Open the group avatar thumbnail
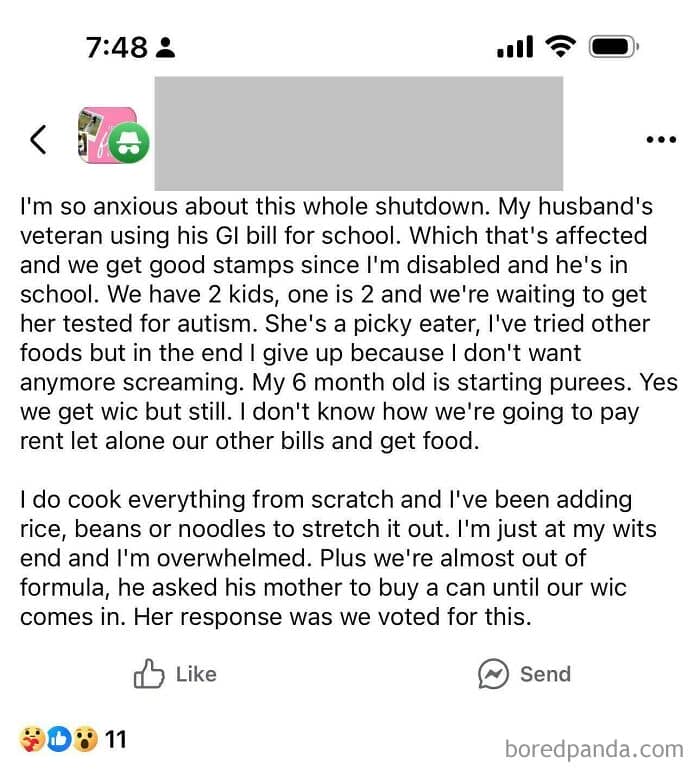The image size is (700, 771). [x=108, y=135]
